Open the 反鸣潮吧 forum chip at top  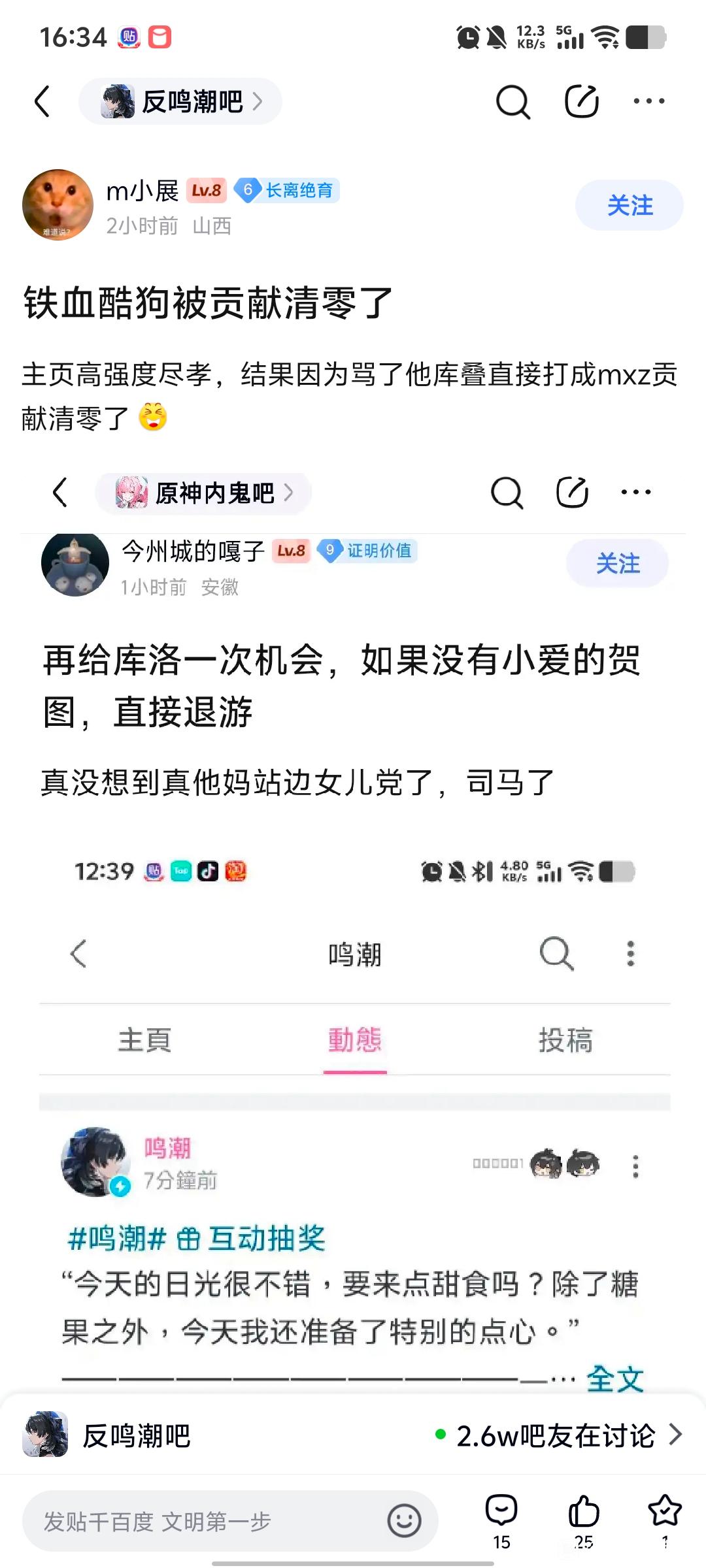pos(180,102)
